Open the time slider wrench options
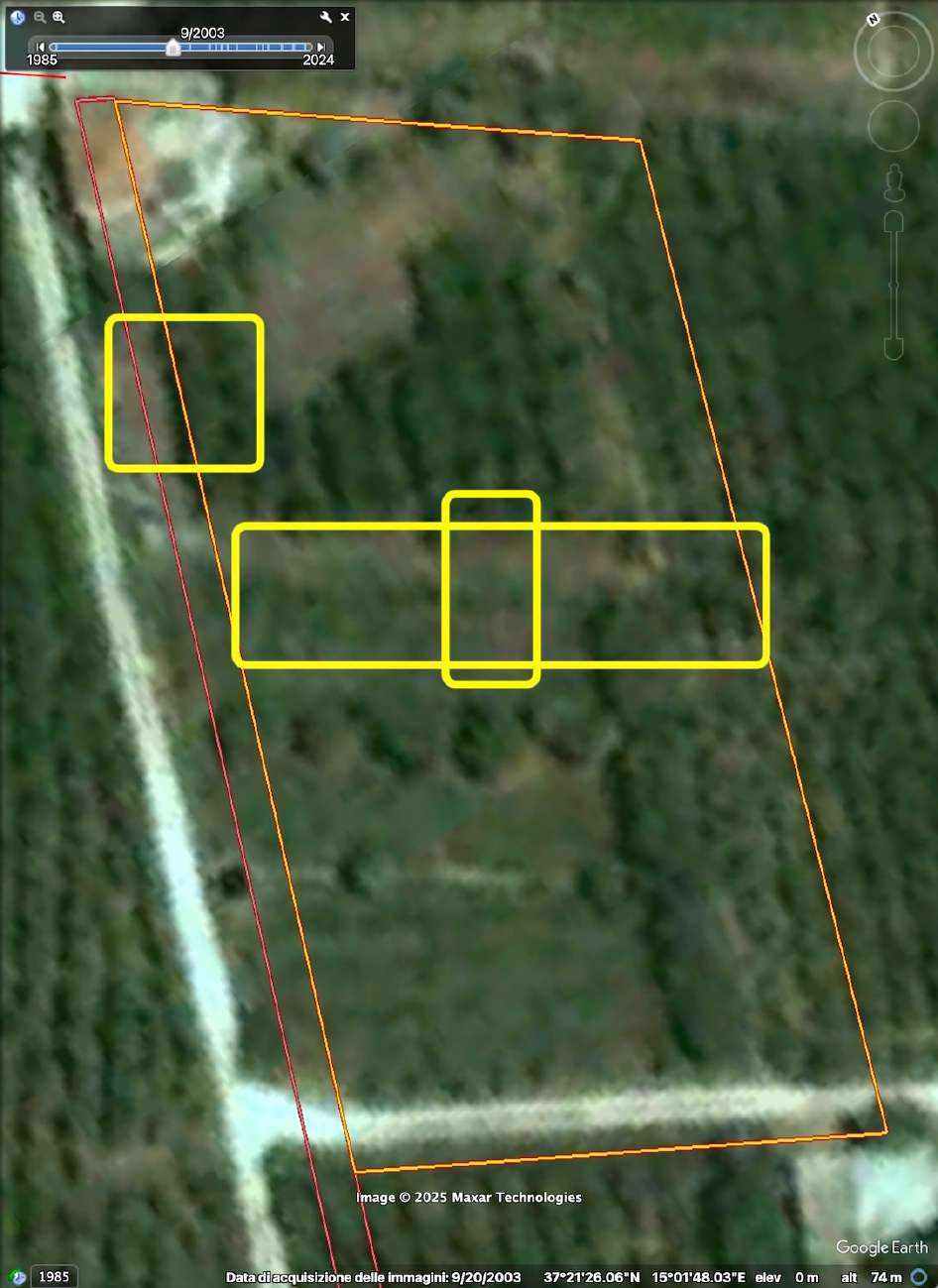Image resolution: width=938 pixels, height=1288 pixels. point(325,17)
